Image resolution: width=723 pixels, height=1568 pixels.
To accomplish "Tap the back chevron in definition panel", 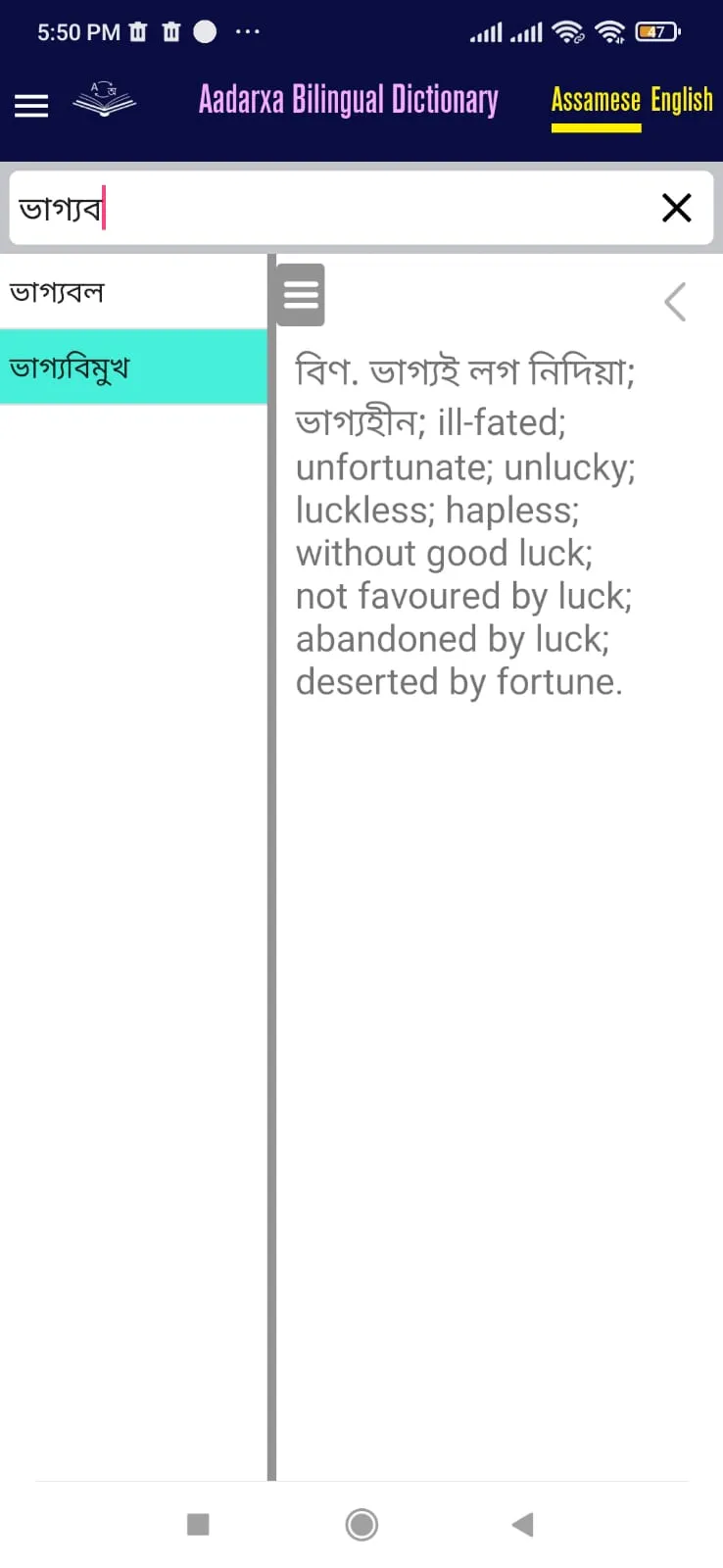I will coord(675,302).
